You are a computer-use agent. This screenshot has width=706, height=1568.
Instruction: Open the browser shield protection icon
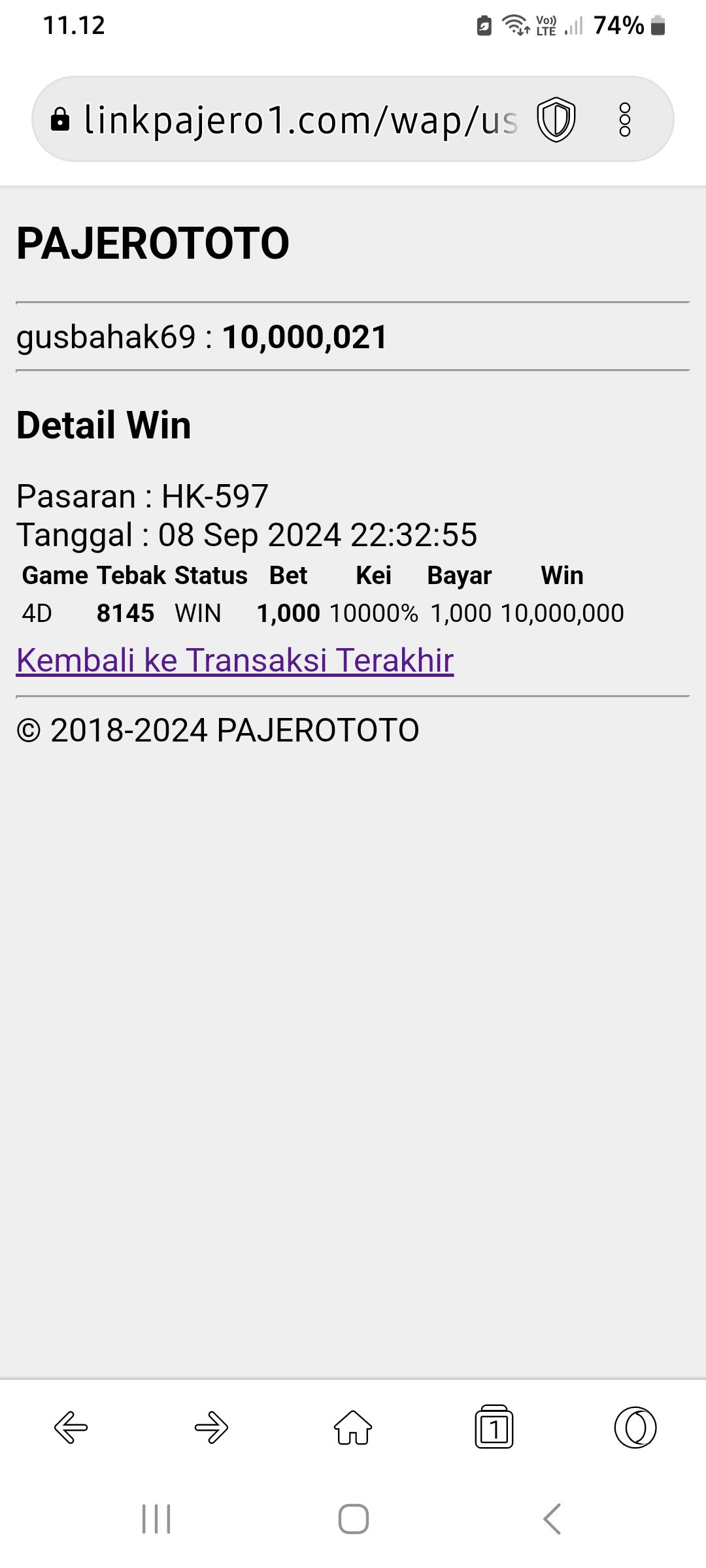[x=556, y=120]
